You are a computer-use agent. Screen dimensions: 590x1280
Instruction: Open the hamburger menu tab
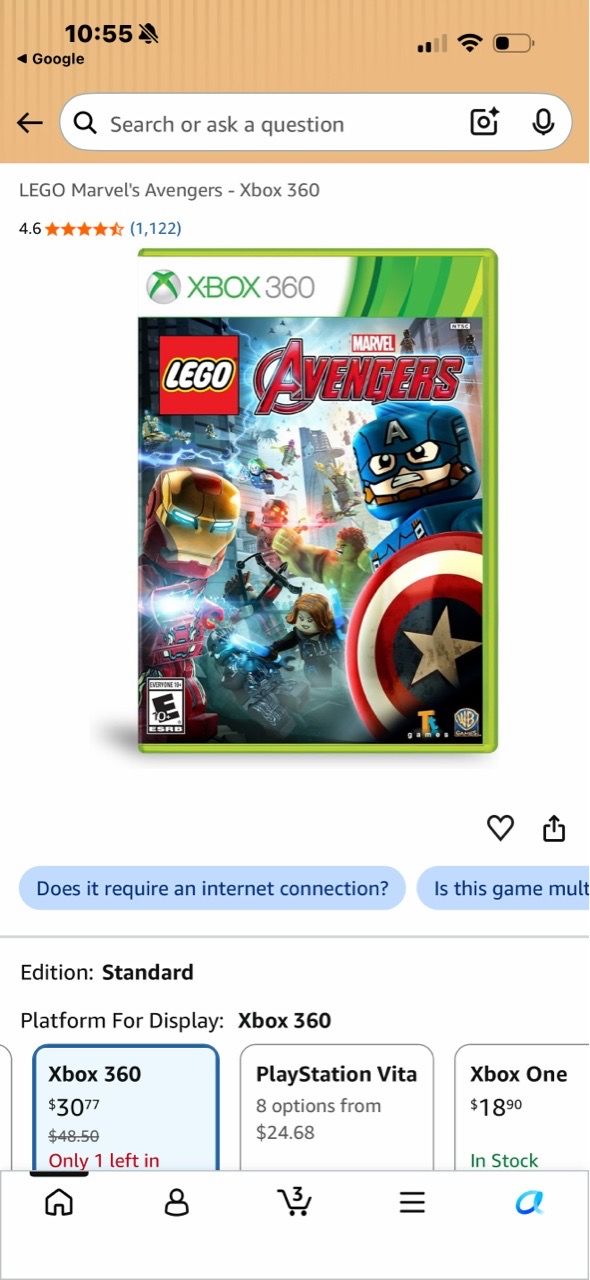point(412,1202)
